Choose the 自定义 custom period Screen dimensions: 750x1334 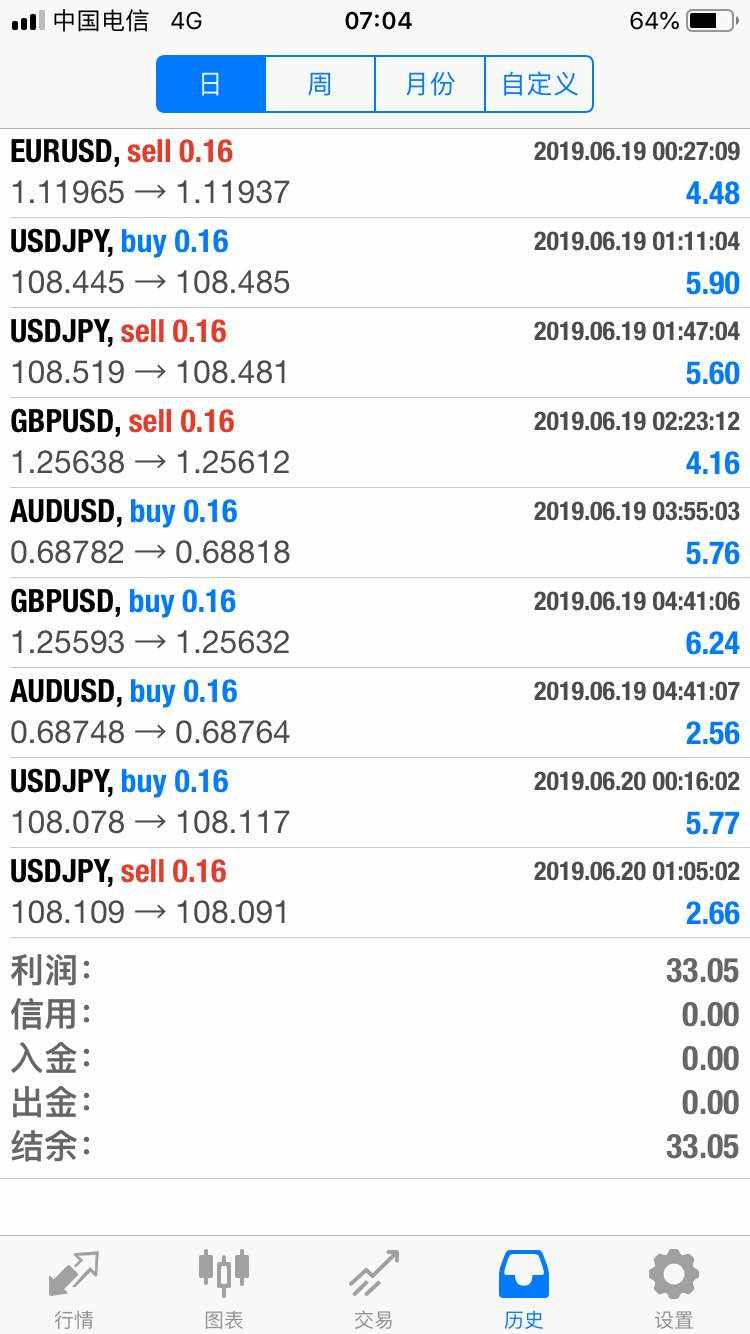click(539, 84)
